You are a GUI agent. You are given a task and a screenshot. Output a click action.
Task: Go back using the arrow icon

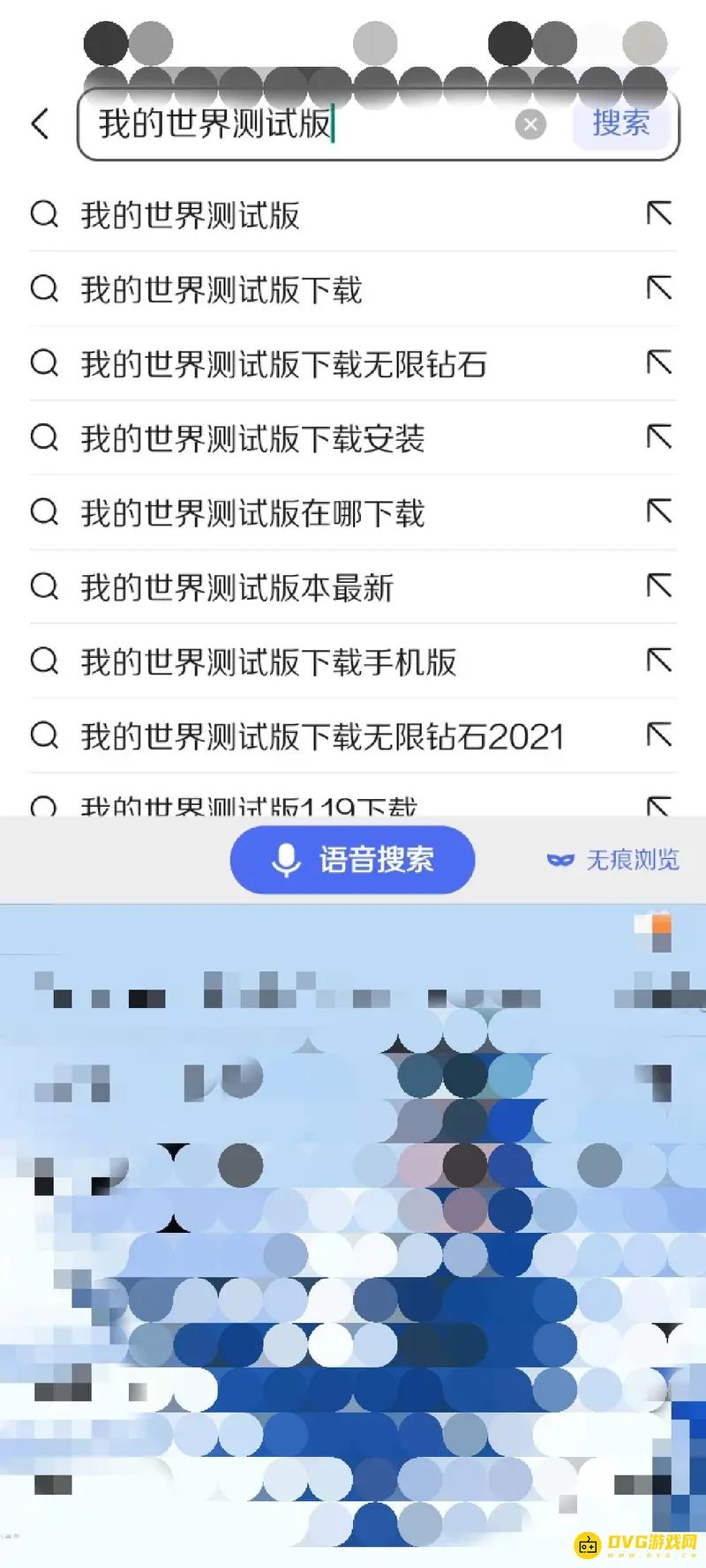(x=40, y=123)
